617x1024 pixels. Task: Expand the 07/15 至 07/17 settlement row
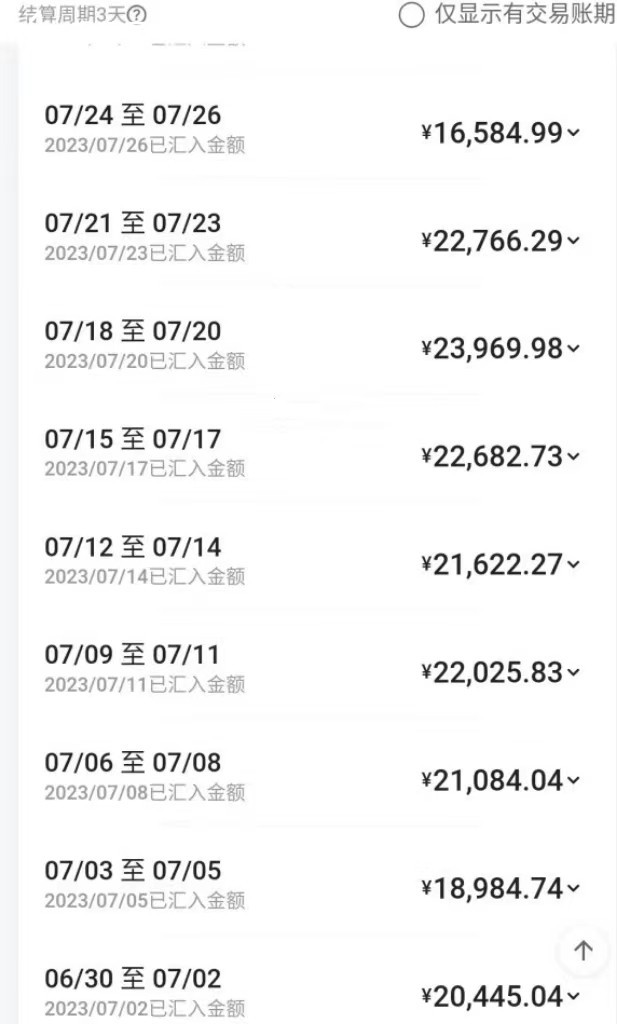point(573,457)
